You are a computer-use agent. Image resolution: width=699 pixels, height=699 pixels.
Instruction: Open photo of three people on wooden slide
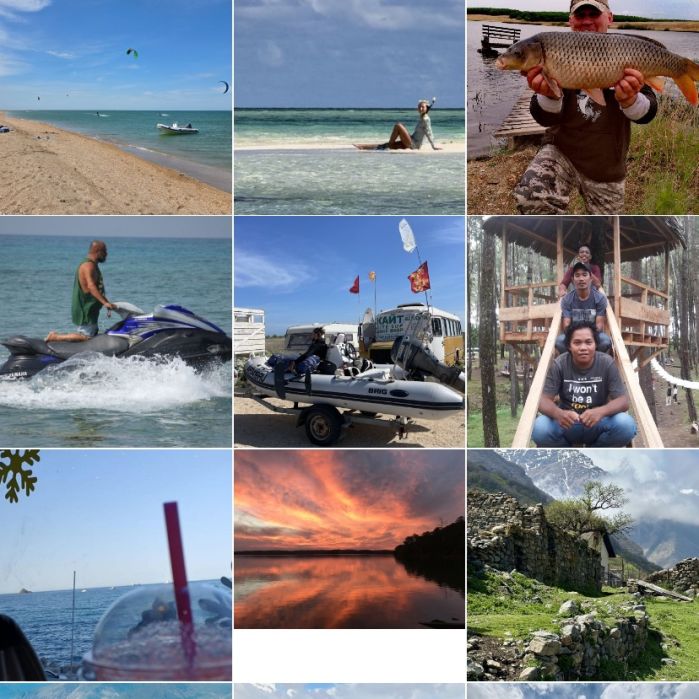tap(583, 332)
